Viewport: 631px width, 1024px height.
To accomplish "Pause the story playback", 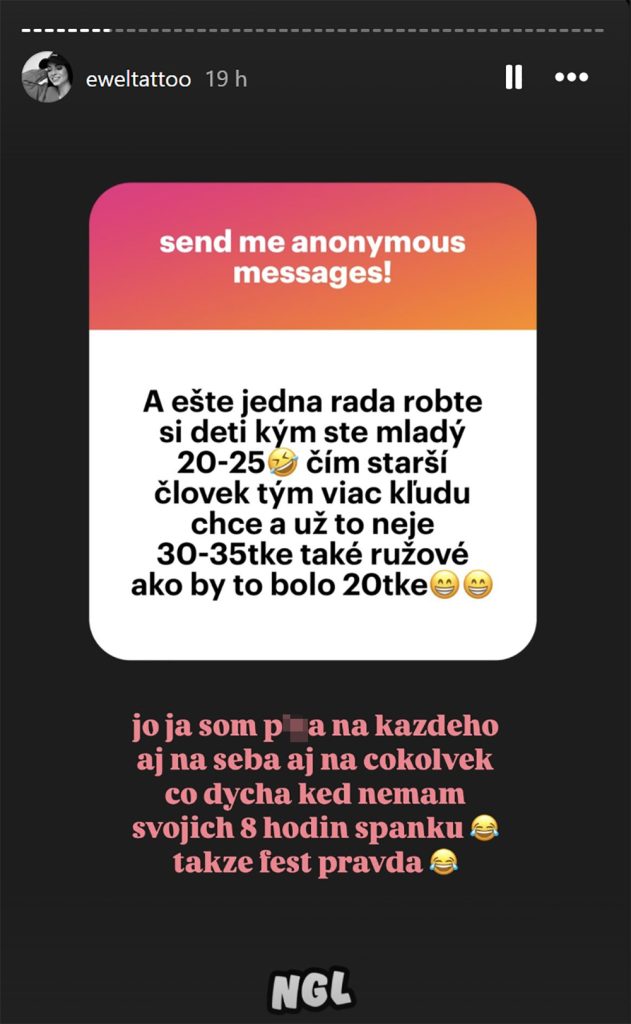I will [x=513, y=77].
